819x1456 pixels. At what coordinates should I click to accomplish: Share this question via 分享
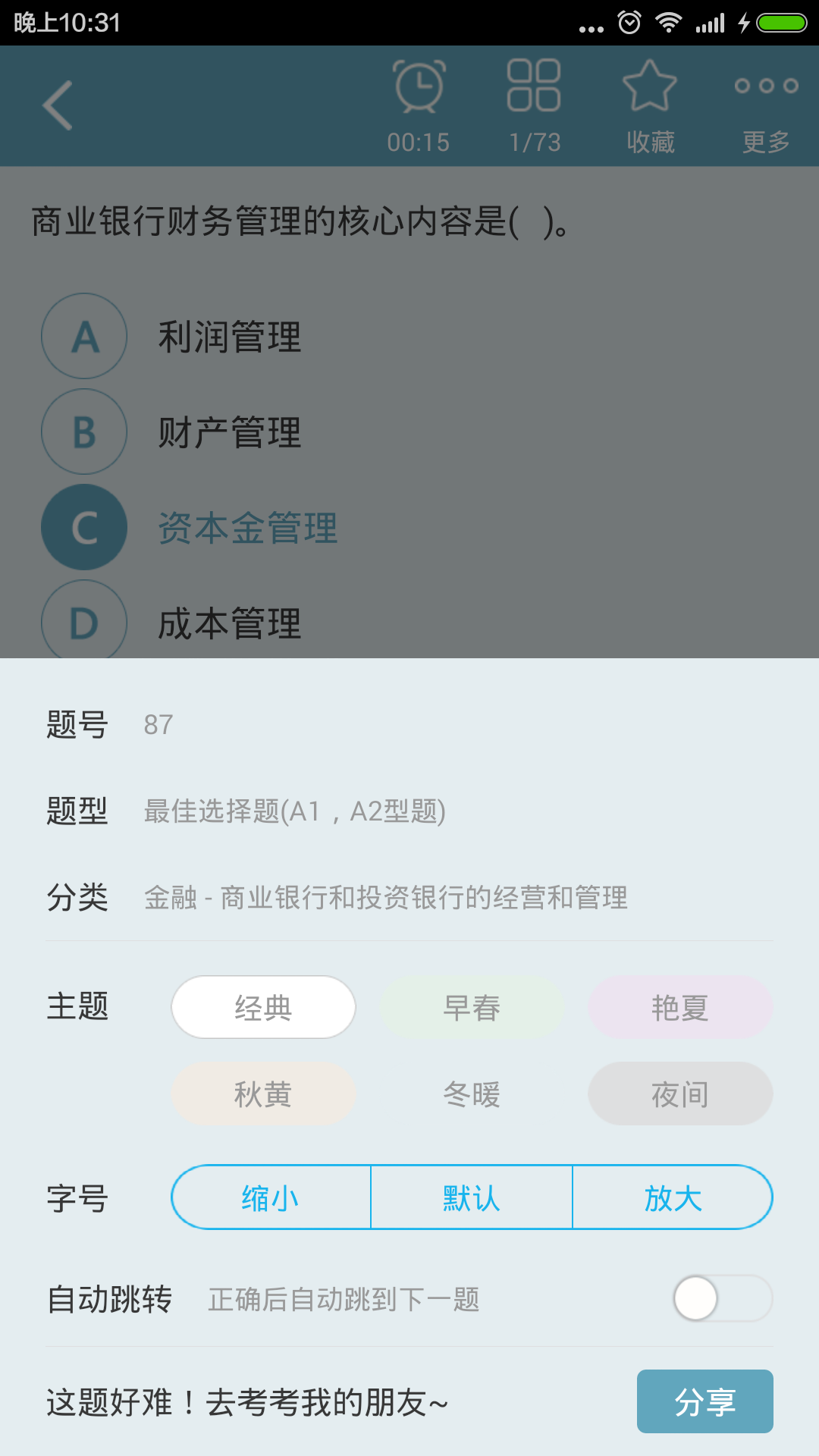pos(704,1401)
